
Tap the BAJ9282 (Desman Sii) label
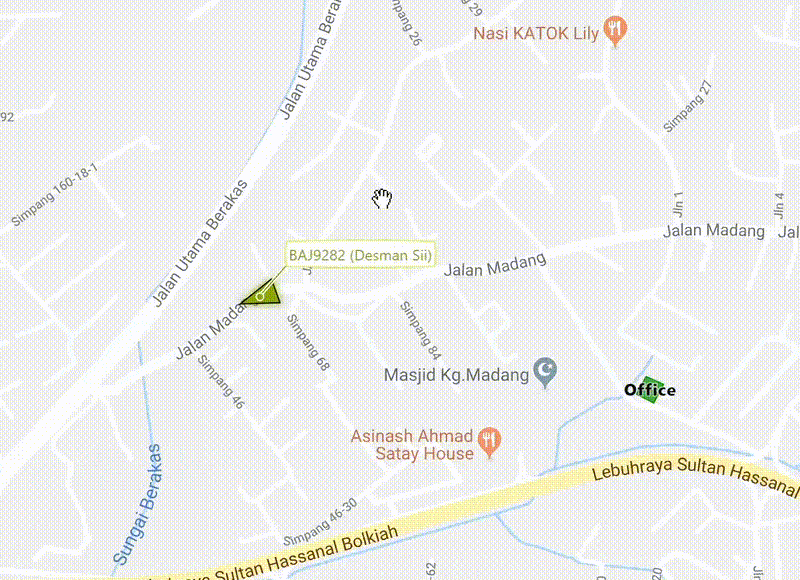[360, 255]
